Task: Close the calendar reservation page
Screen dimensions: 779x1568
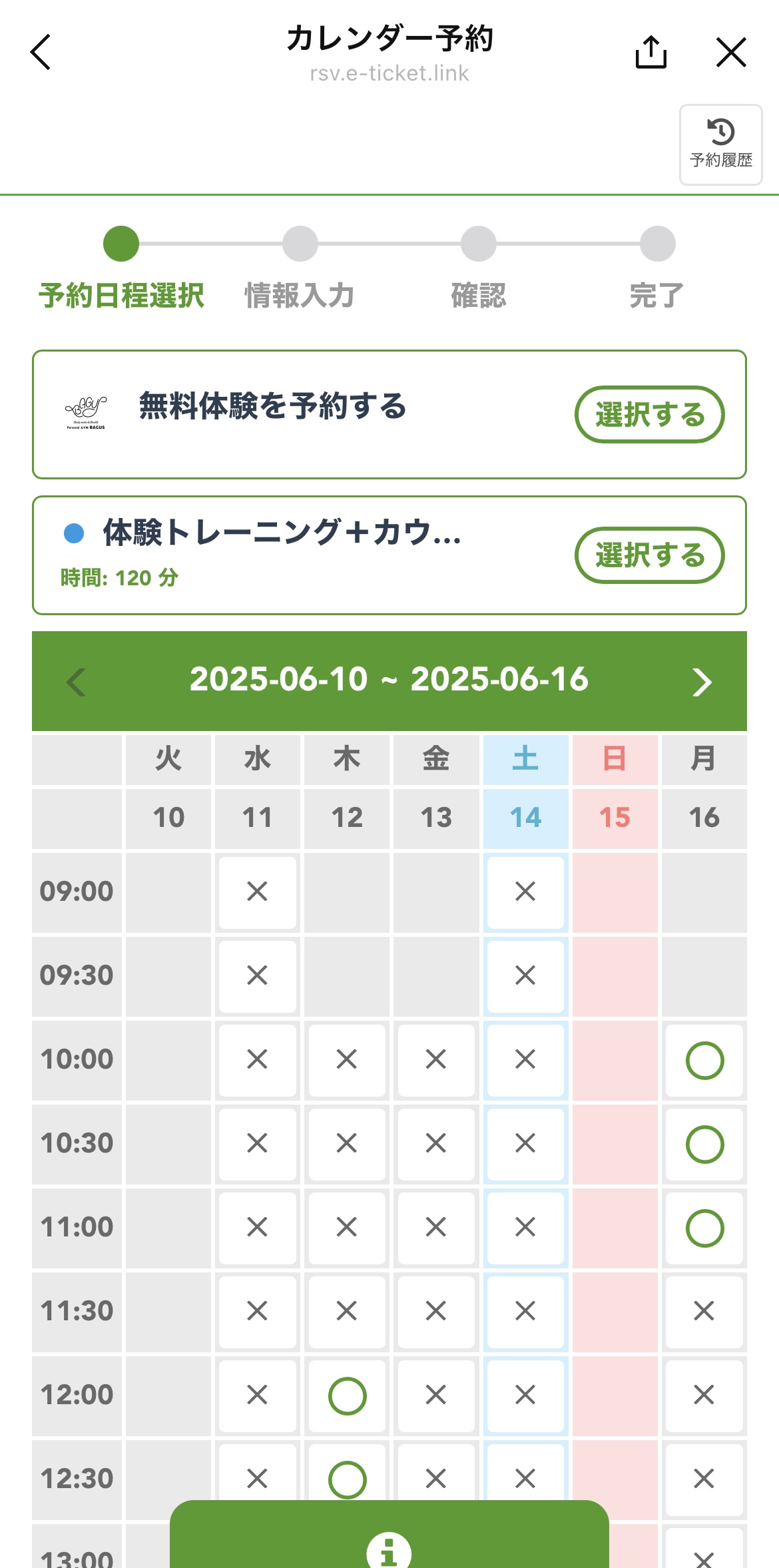Action: (x=731, y=52)
